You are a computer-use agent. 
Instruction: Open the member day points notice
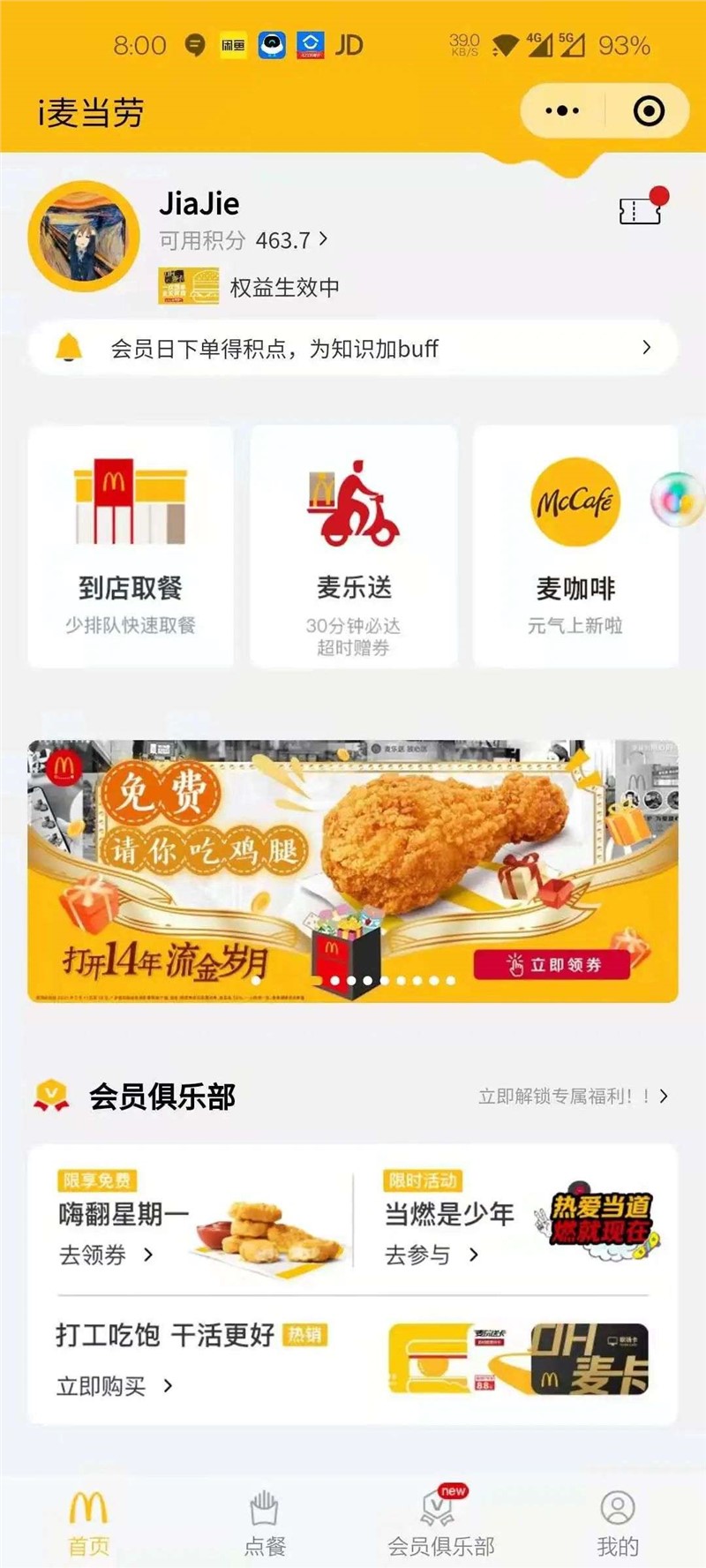tap(353, 349)
